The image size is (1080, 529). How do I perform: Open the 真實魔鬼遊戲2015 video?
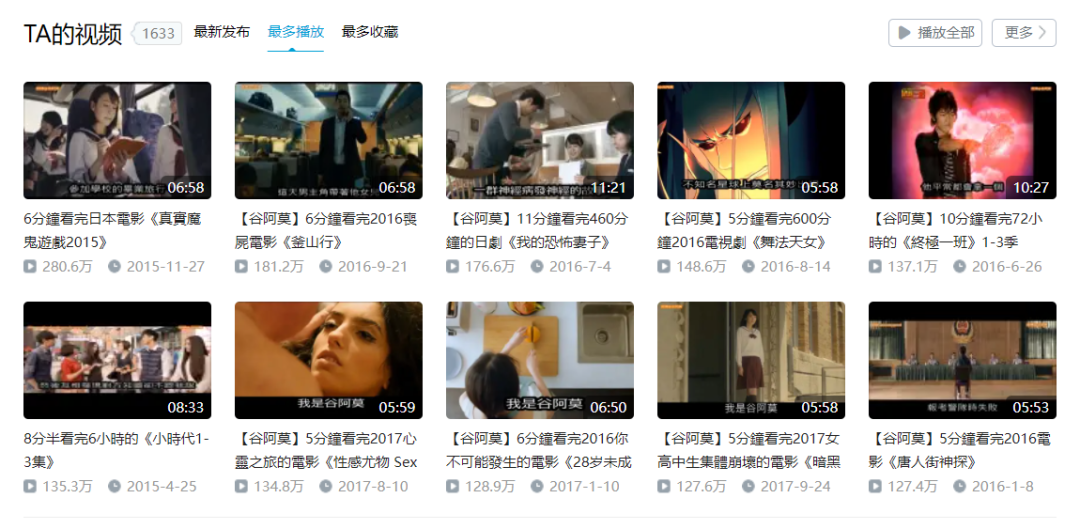click(x=117, y=141)
